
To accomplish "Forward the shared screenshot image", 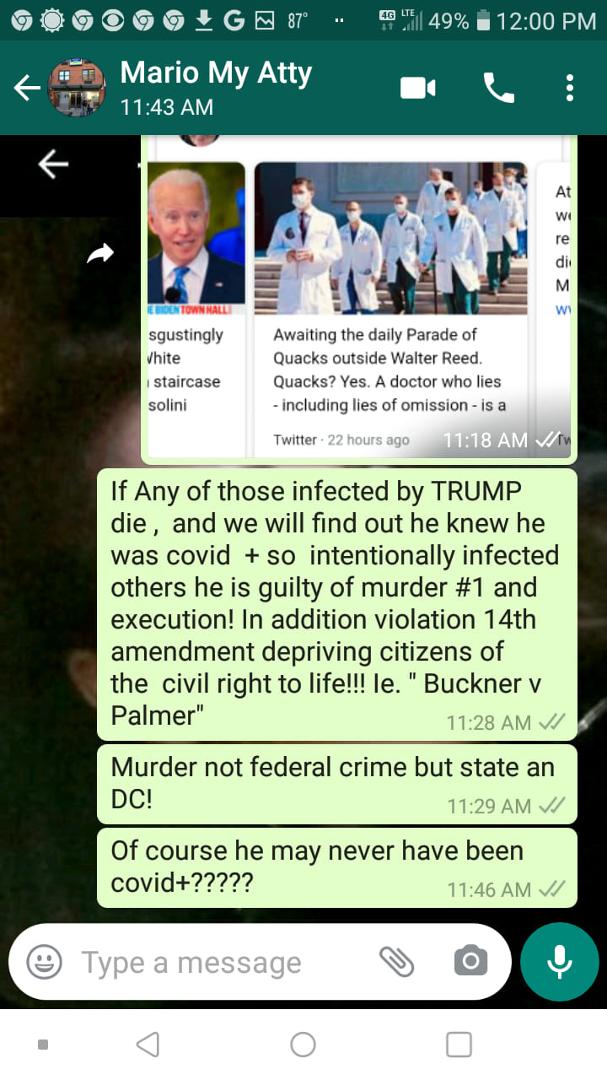I will pyautogui.click(x=101, y=255).
